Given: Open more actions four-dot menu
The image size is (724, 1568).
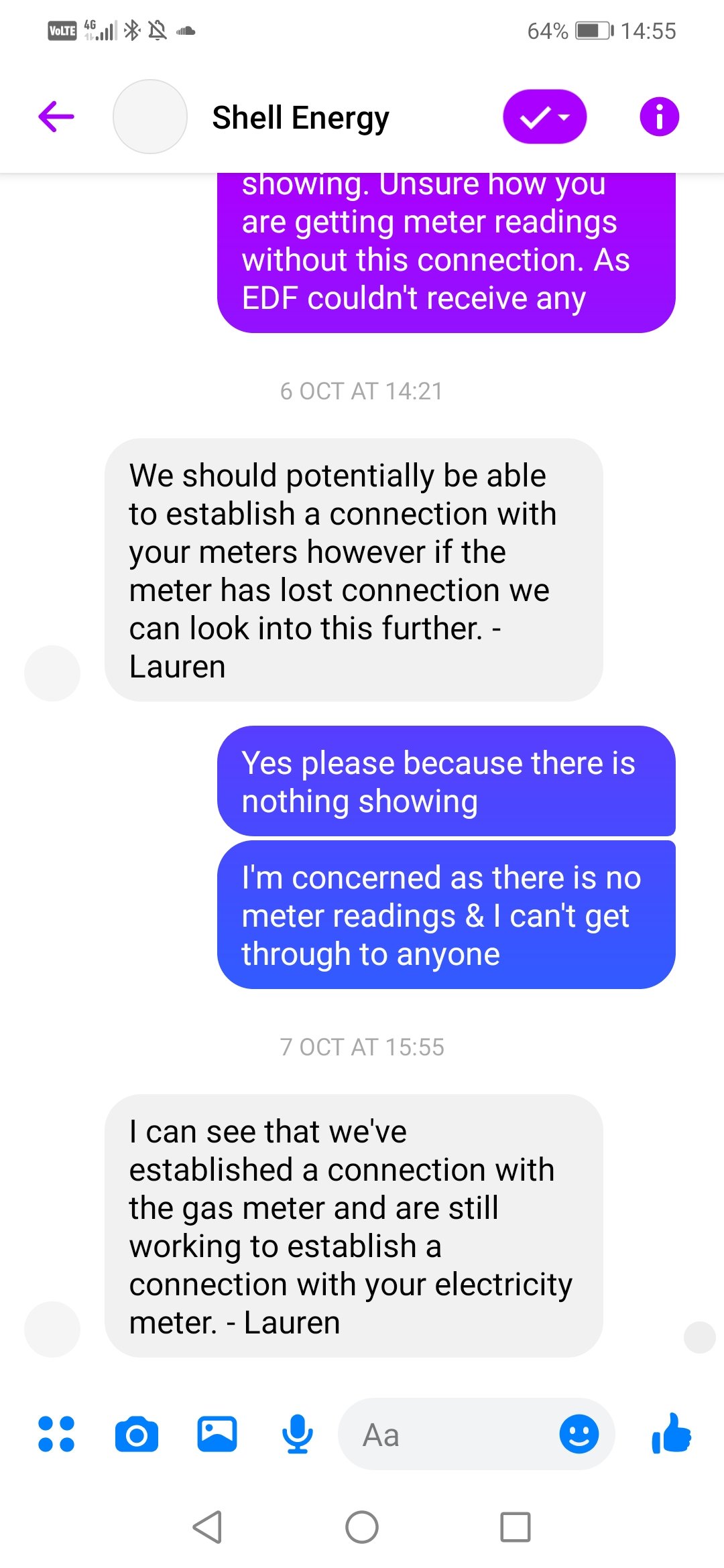Looking at the screenshot, I should pyautogui.click(x=56, y=1434).
